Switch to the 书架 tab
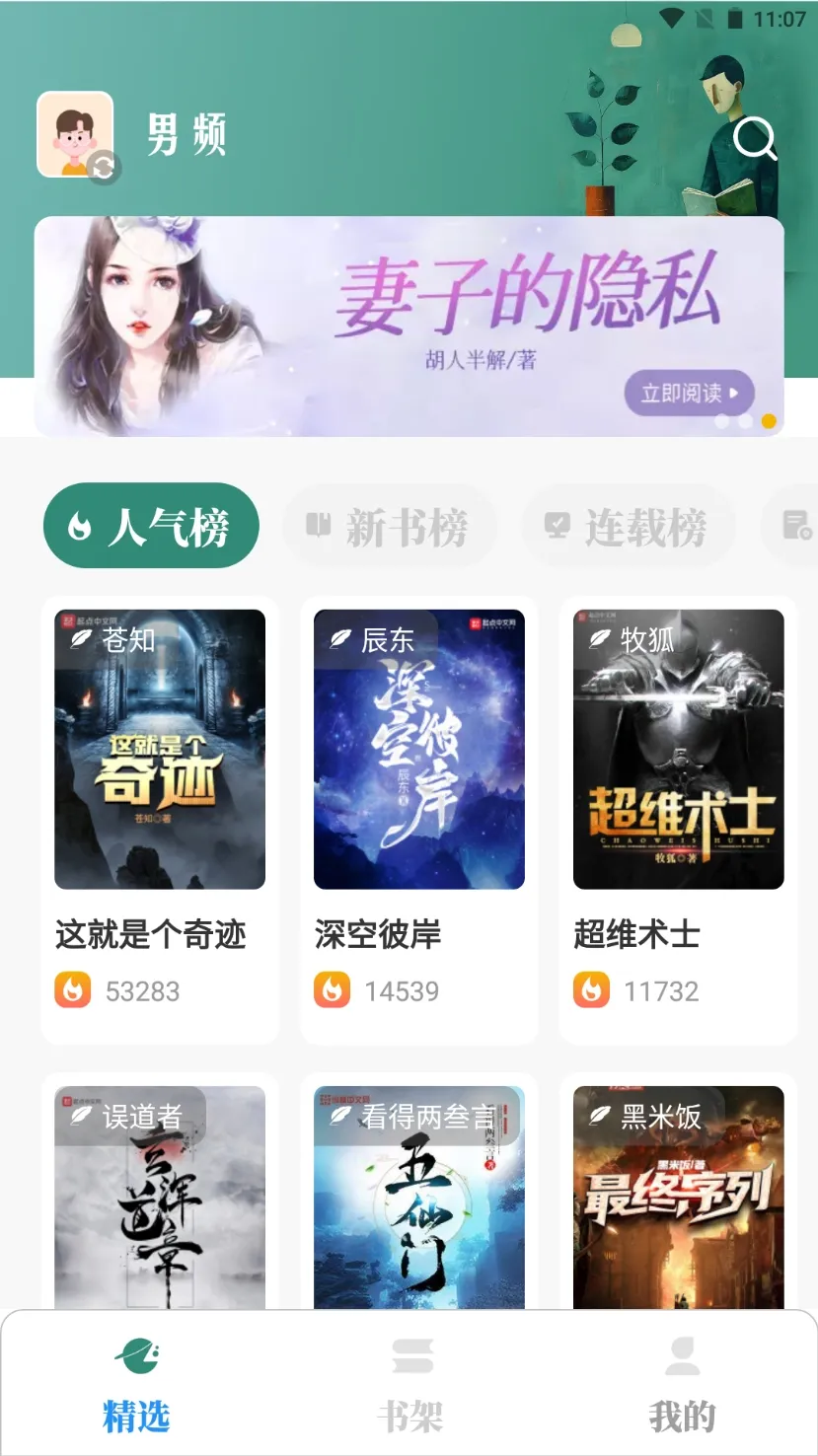Viewport: 818px width, 1456px height. pos(409,1384)
